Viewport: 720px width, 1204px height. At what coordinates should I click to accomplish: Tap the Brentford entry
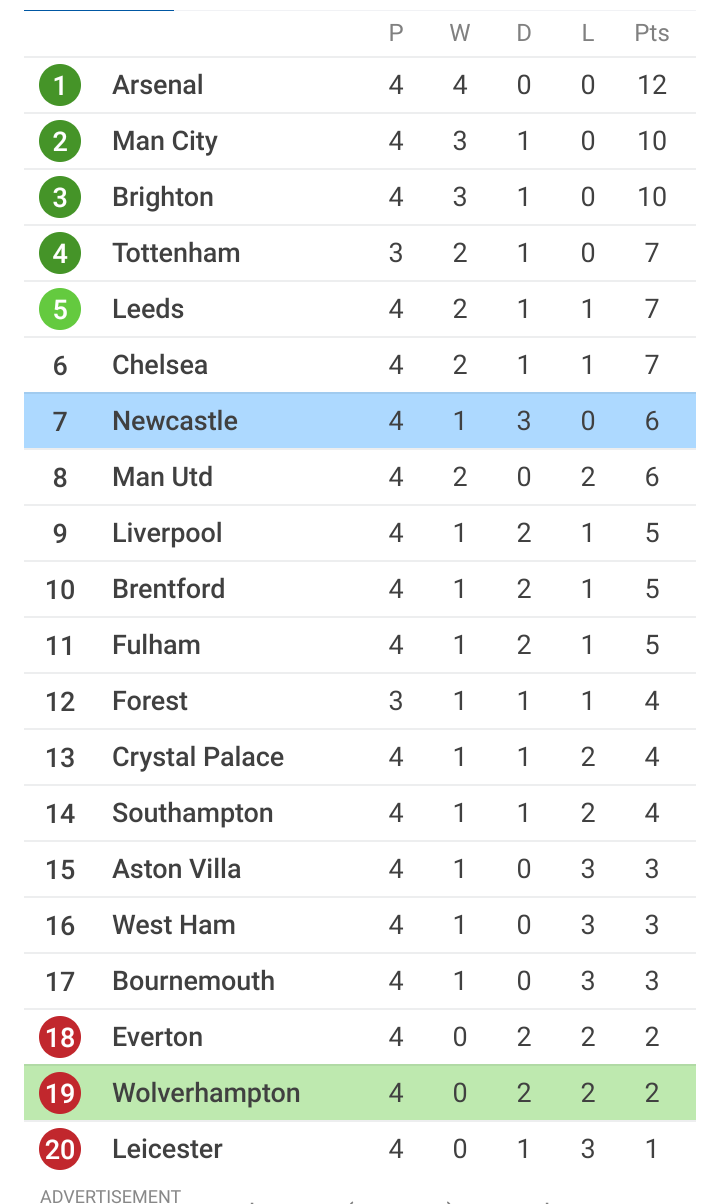pyautogui.click(x=360, y=589)
